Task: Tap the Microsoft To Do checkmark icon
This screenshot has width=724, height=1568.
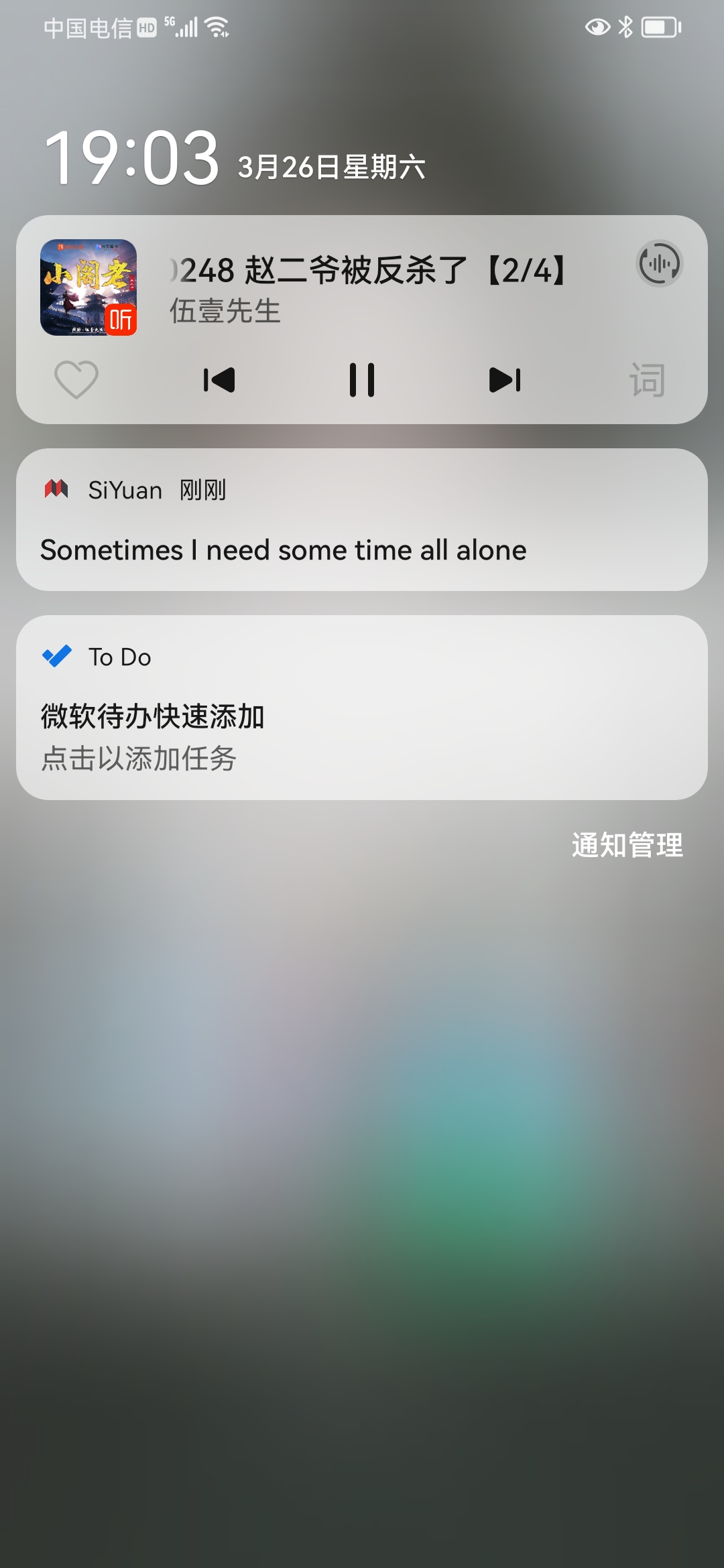Action: click(58, 657)
